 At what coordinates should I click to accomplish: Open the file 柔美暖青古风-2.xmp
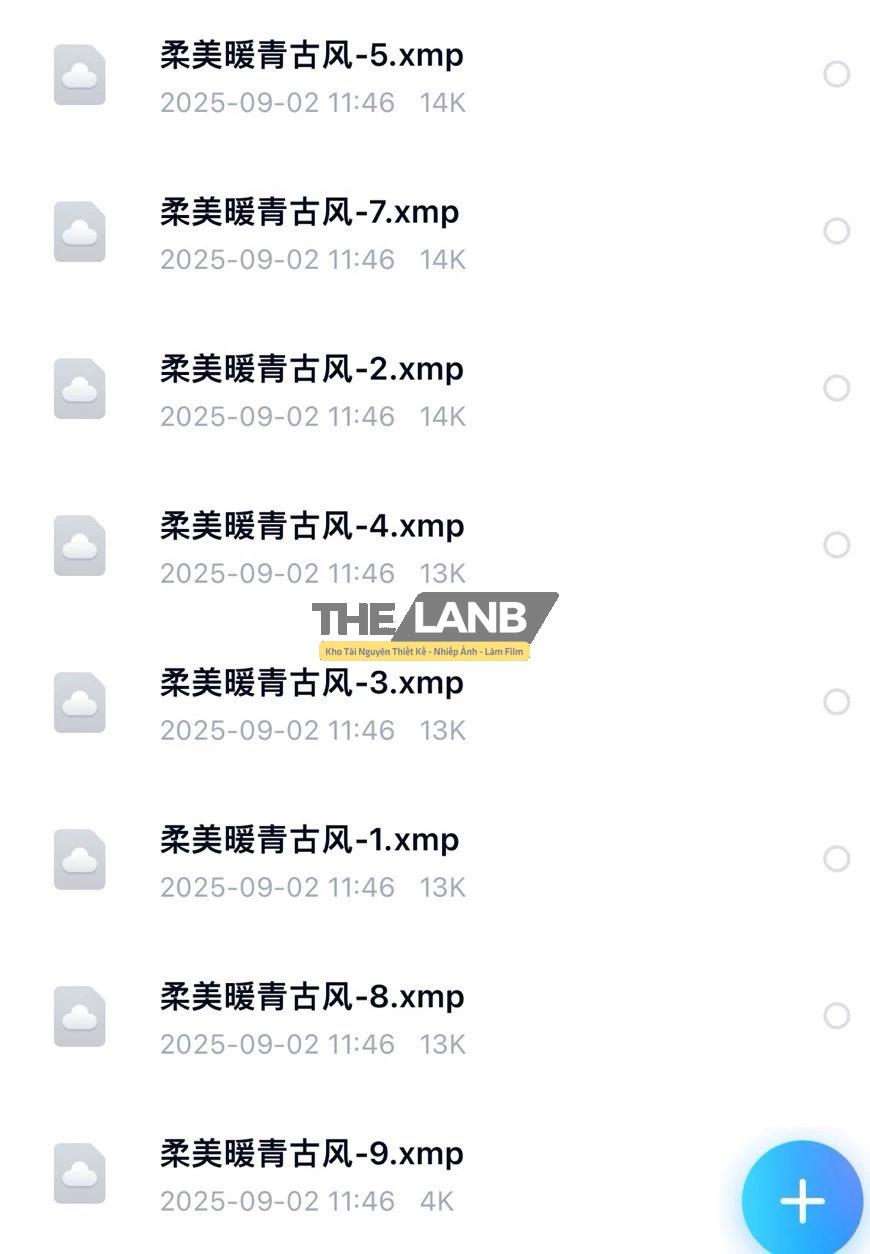[x=311, y=370]
